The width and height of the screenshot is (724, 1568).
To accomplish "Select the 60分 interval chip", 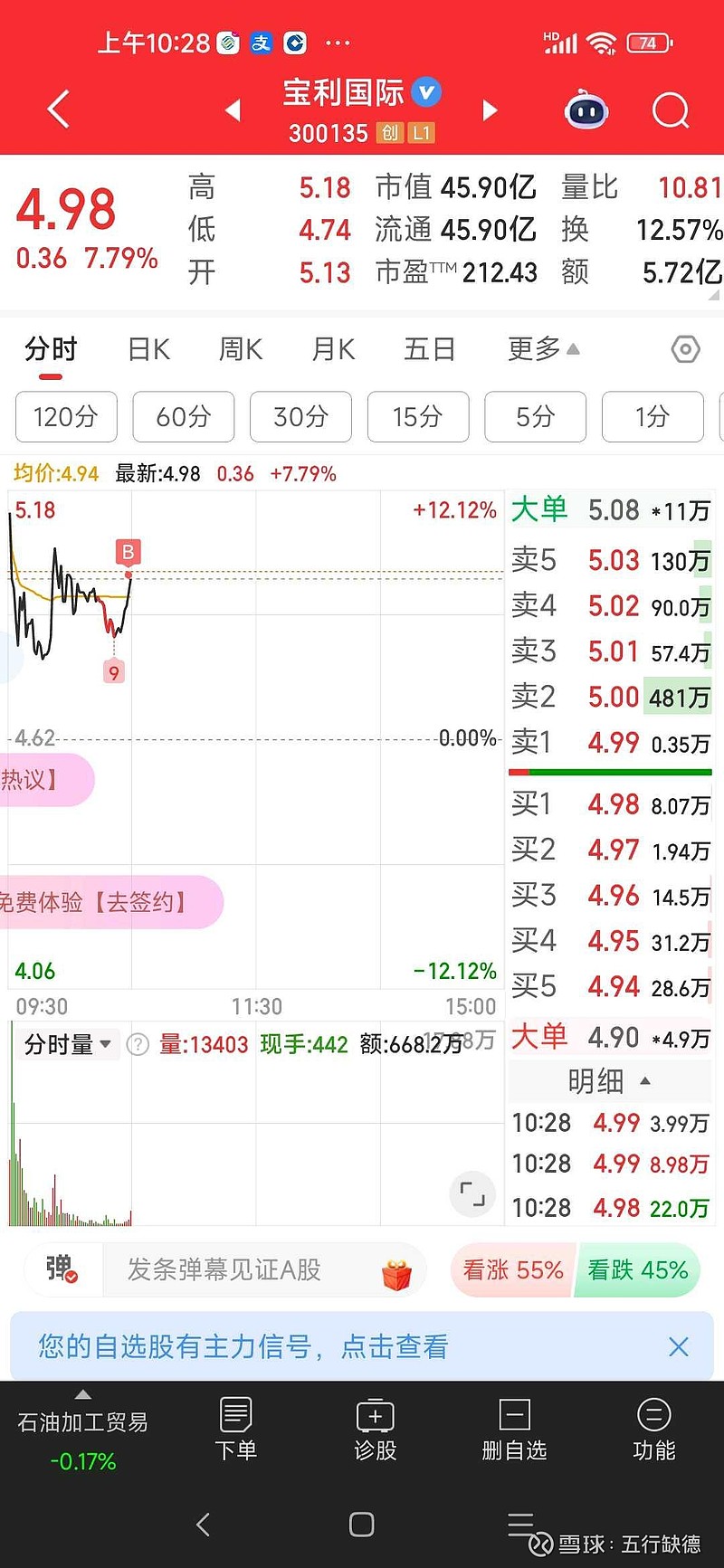I will click(x=184, y=417).
